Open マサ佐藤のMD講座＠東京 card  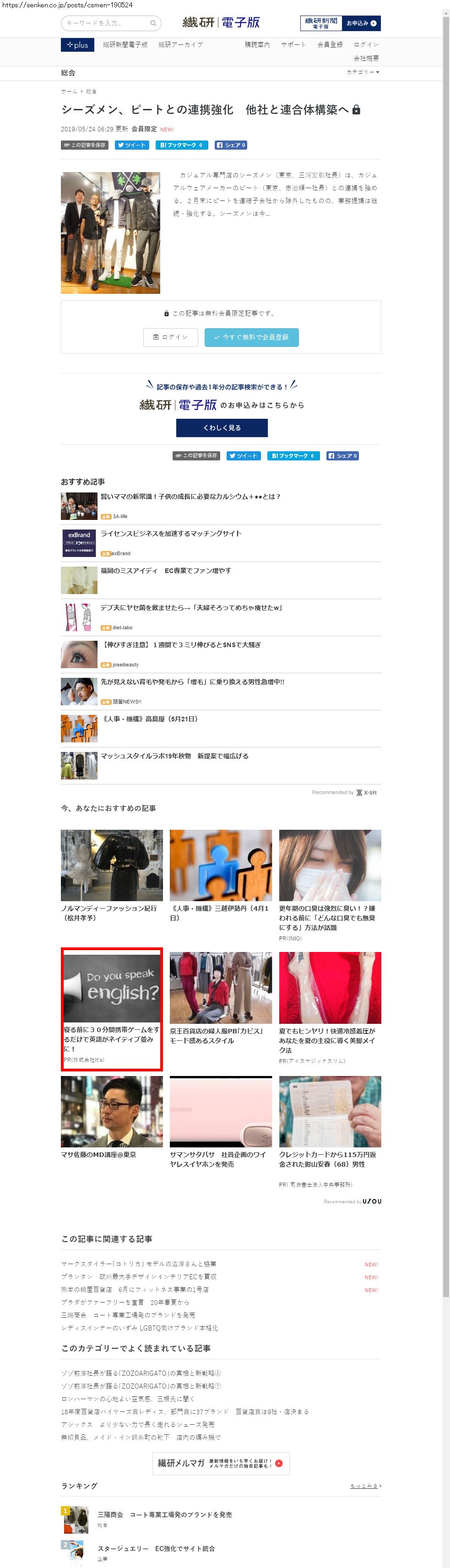click(x=111, y=1118)
